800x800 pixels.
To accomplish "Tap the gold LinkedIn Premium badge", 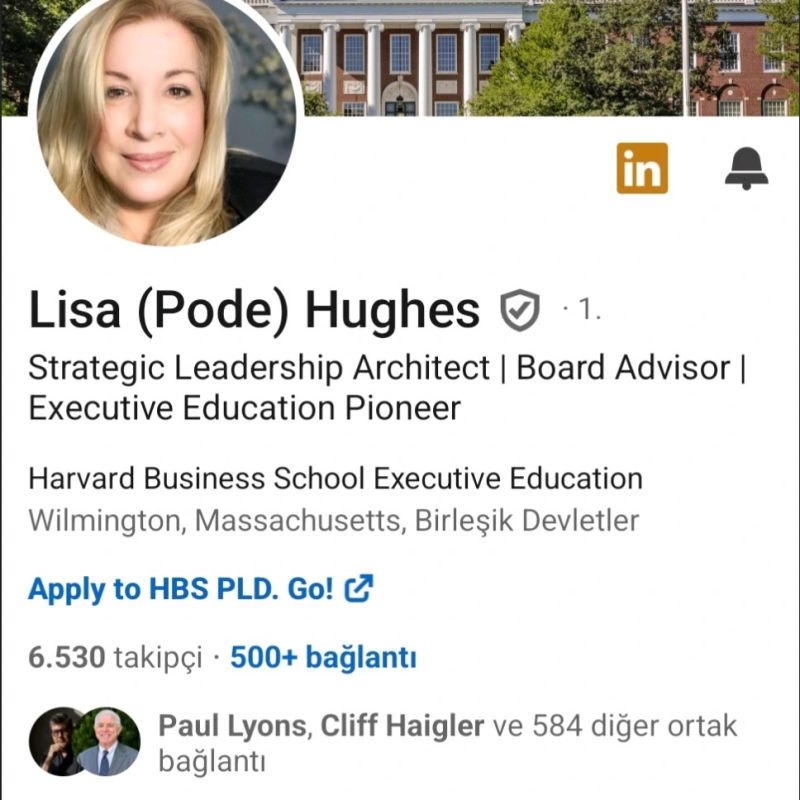I will click(642, 169).
